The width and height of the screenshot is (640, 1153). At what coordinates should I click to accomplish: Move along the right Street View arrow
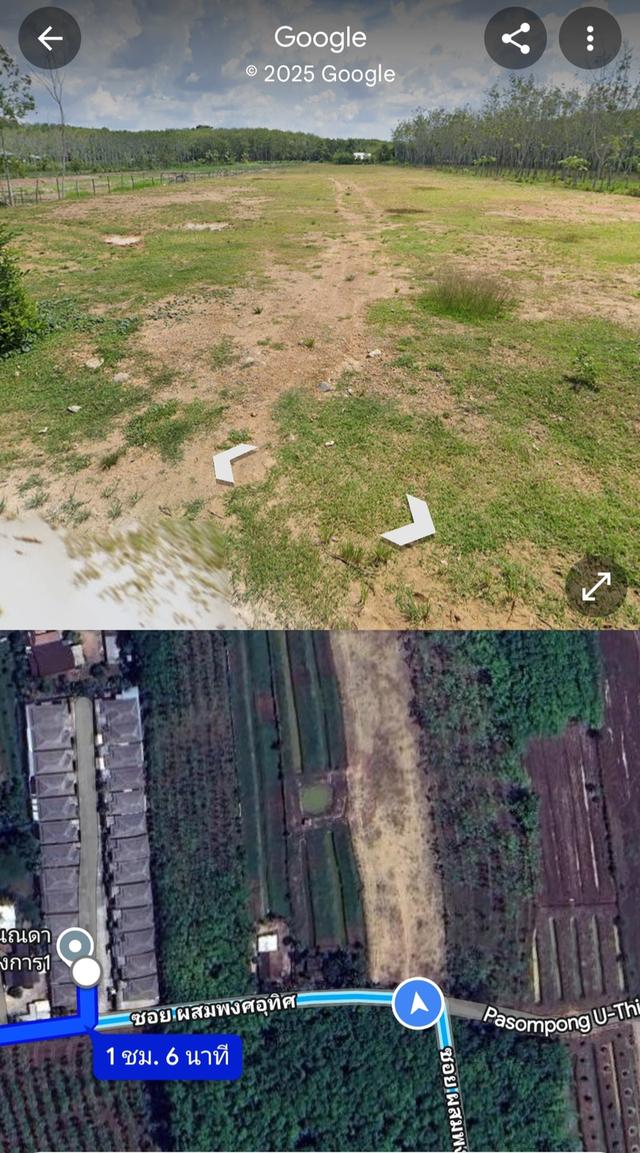411,524
